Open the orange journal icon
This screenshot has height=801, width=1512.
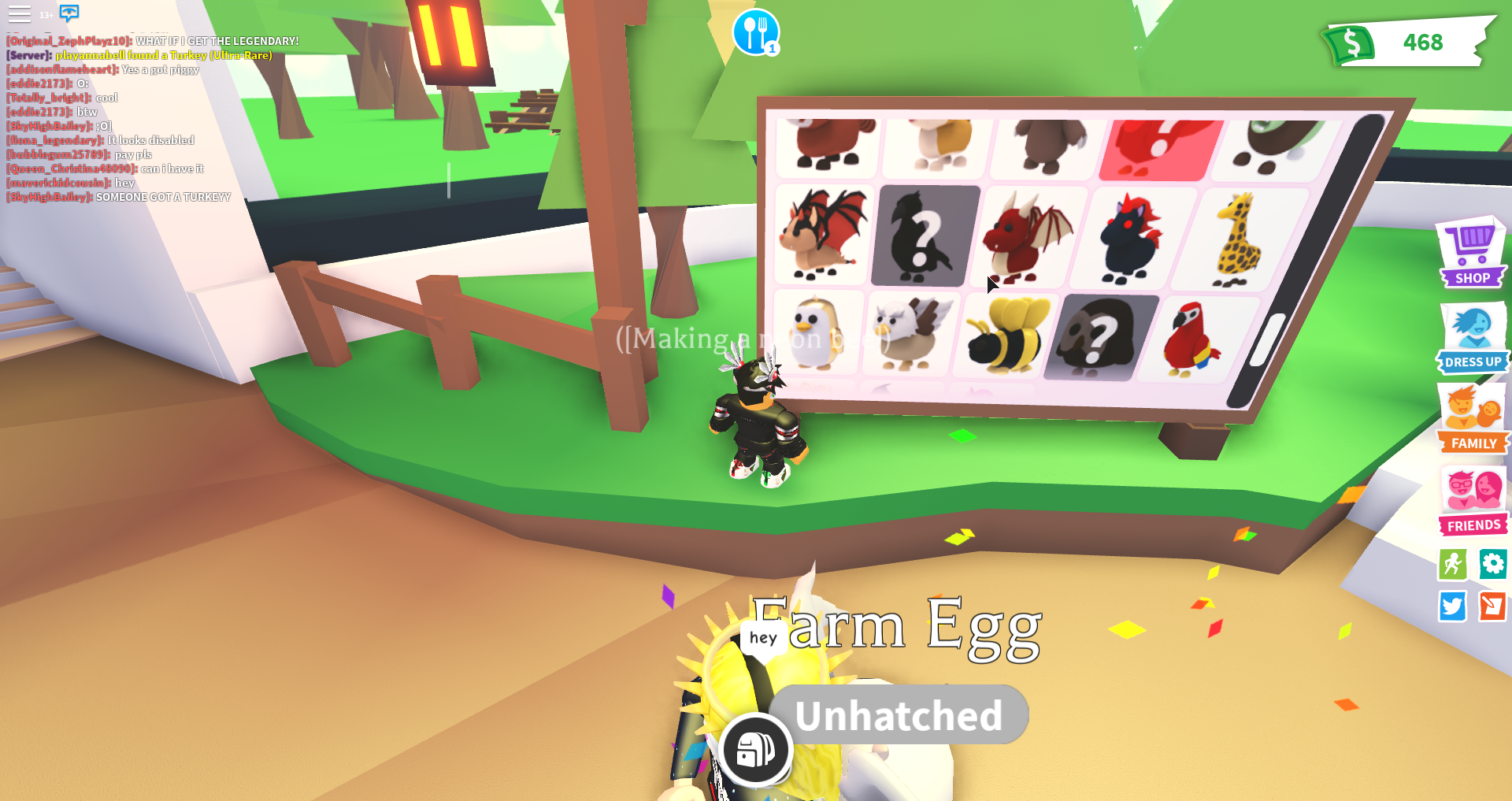(1492, 606)
